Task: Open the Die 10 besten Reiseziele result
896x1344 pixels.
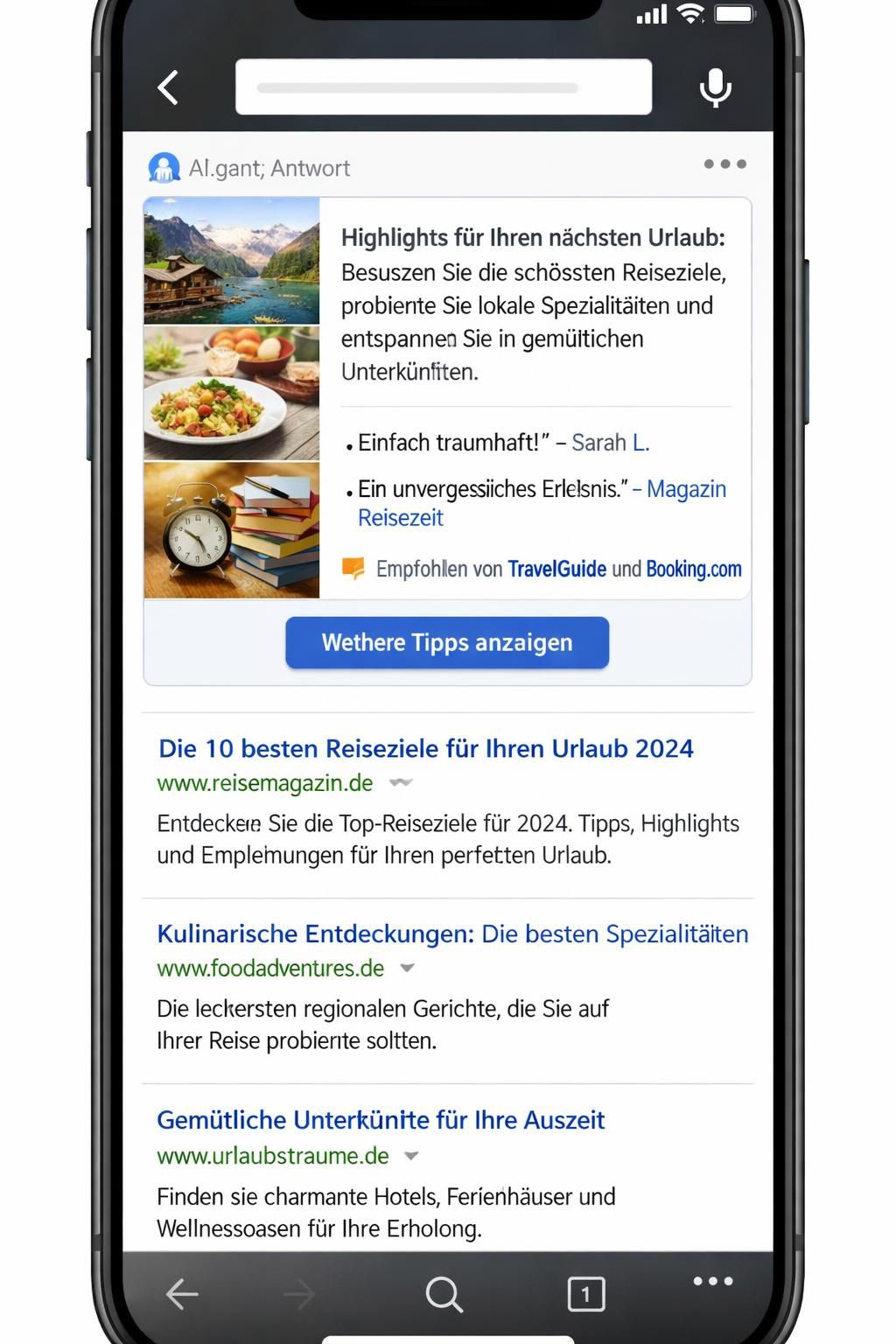Action: click(x=425, y=749)
